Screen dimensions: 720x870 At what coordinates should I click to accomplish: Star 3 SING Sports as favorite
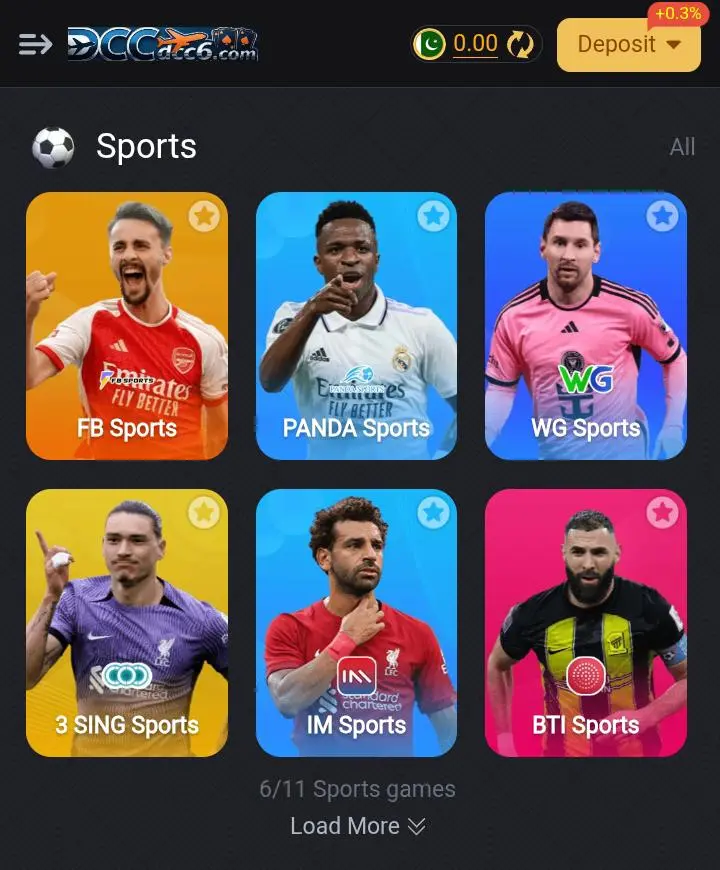pyautogui.click(x=204, y=513)
